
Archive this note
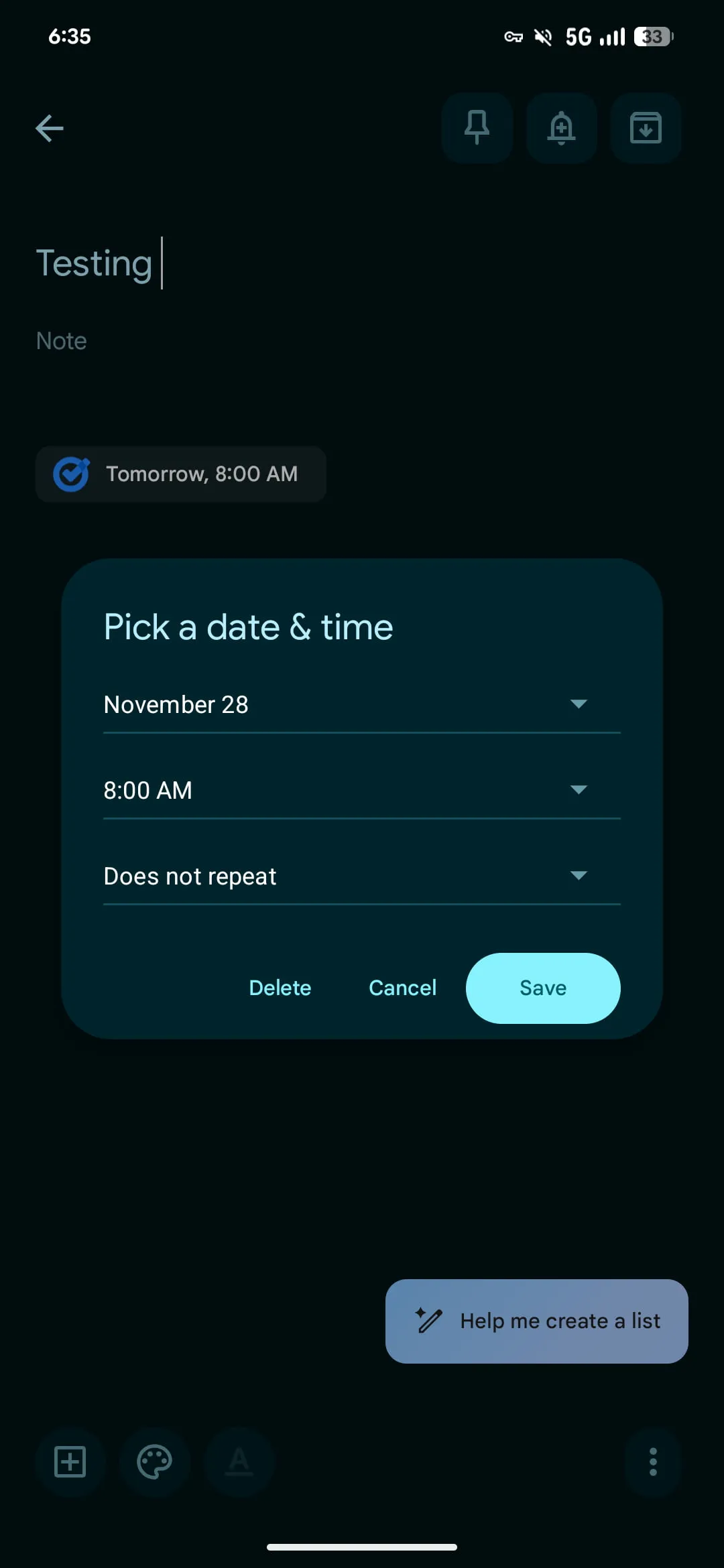point(646,128)
